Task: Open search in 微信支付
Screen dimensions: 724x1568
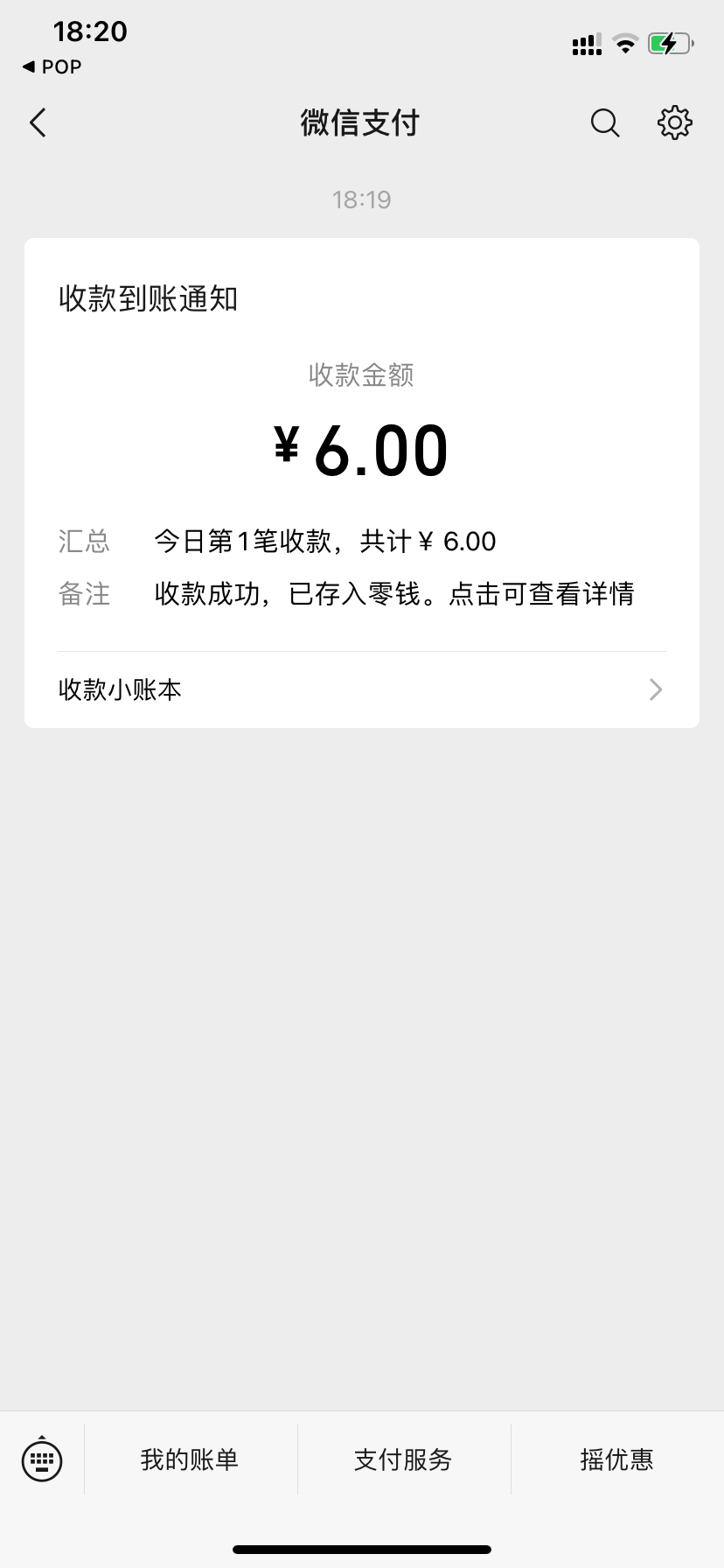Action: (604, 123)
